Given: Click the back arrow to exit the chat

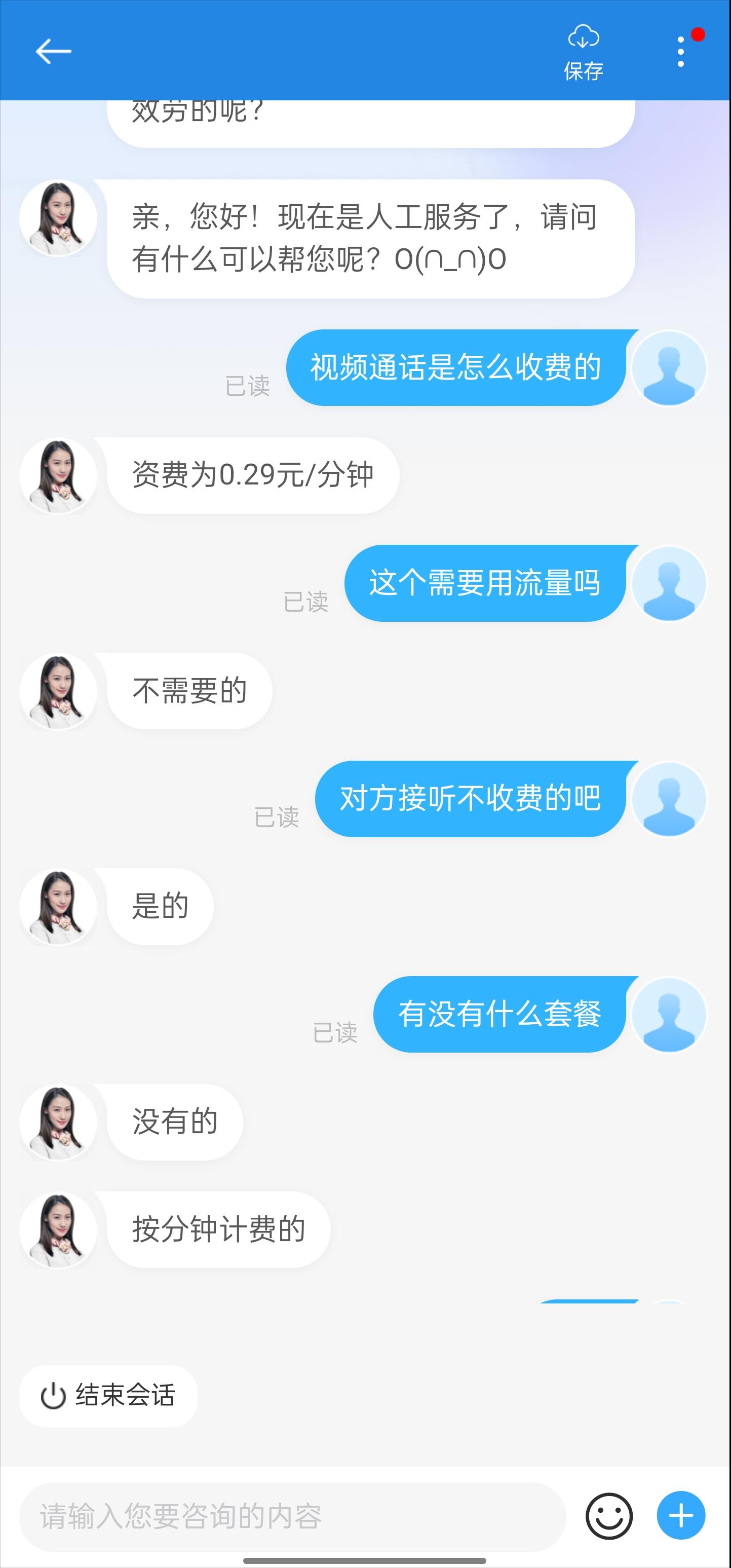Looking at the screenshot, I should (54, 51).
